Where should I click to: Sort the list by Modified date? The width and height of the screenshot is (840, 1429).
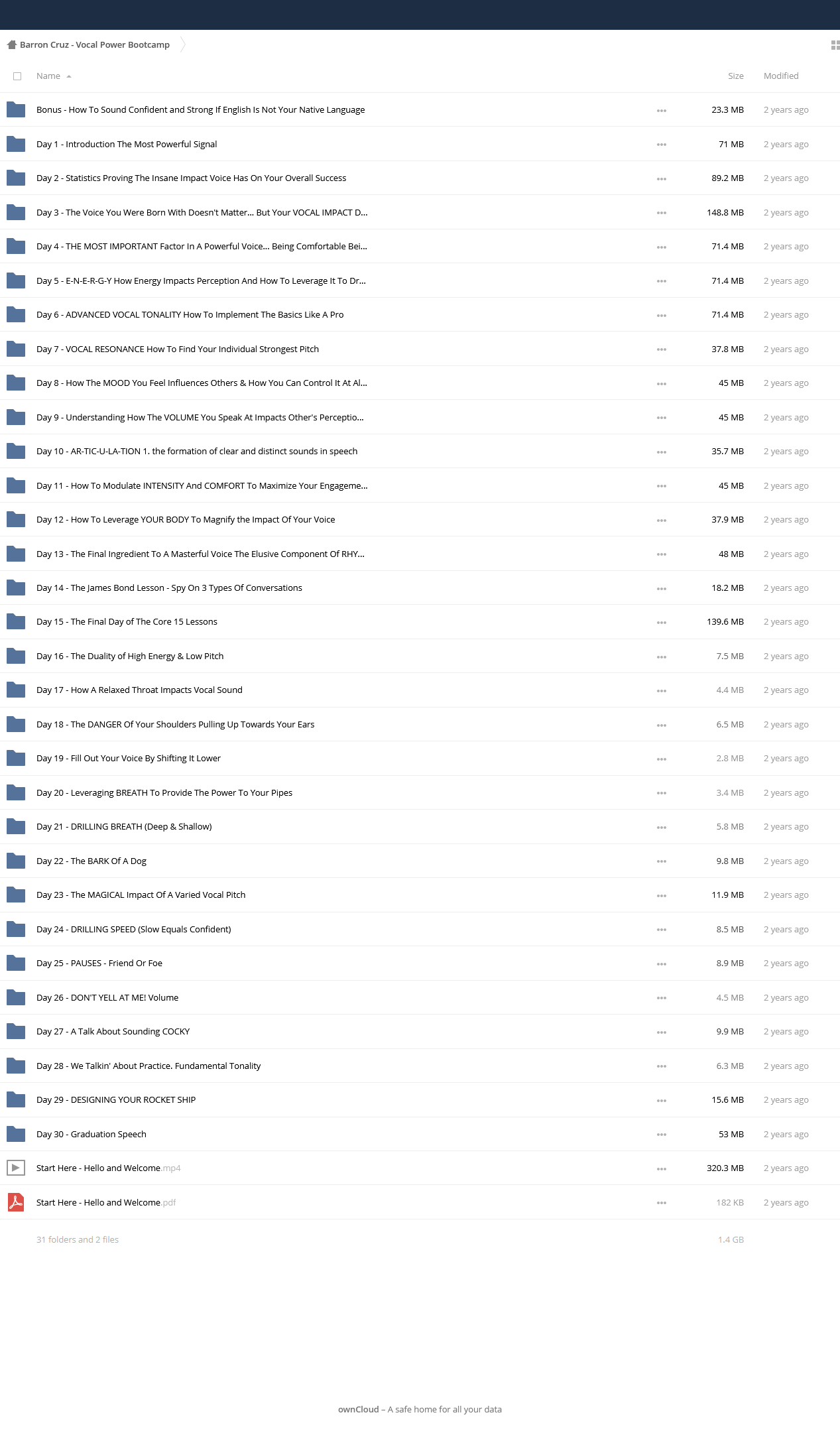pyautogui.click(x=781, y=76)
